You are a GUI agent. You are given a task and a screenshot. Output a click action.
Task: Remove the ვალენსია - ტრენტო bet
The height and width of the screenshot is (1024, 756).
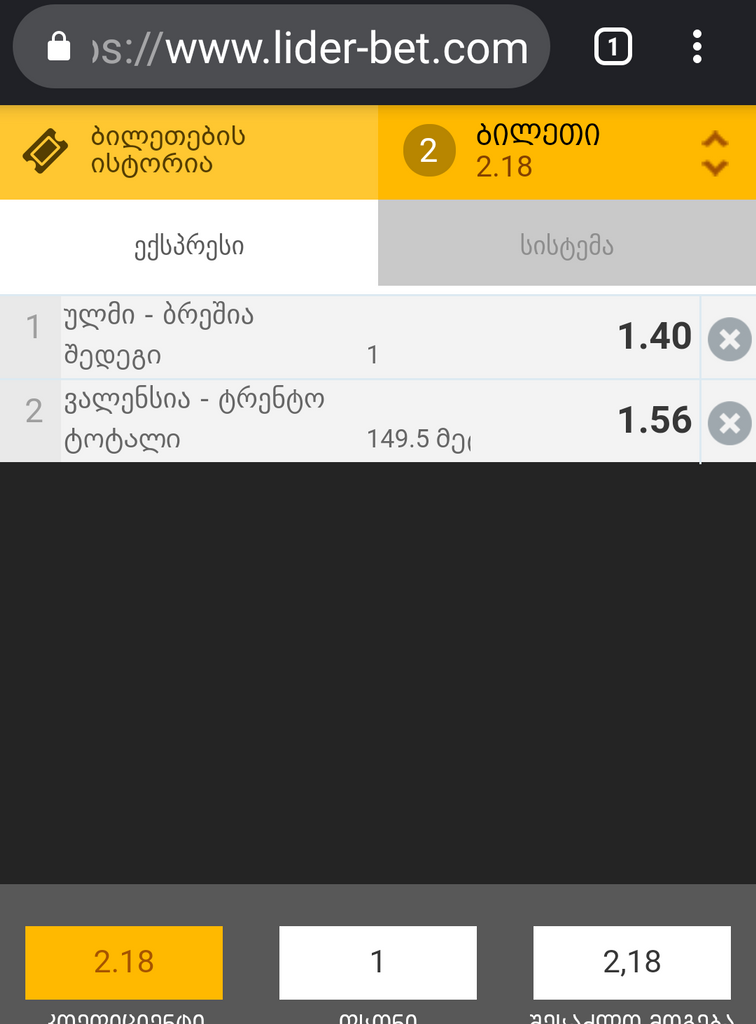728,422
